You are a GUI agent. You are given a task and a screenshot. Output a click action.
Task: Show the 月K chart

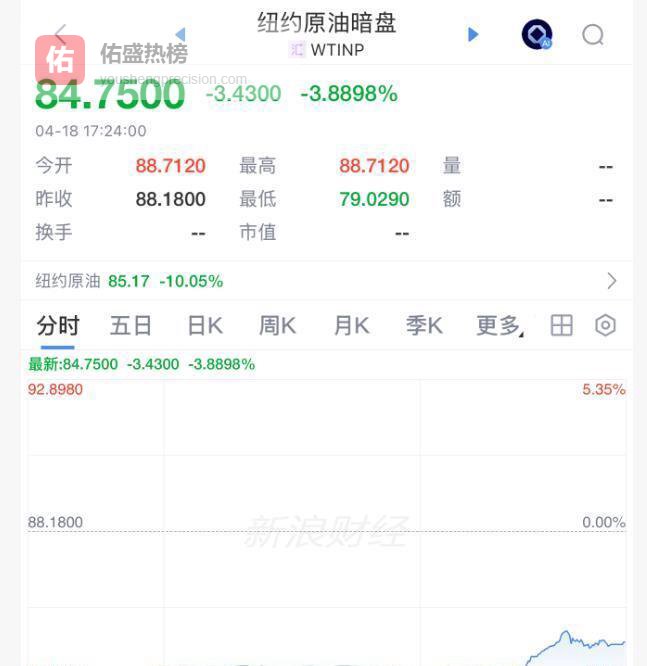point(351,326)
